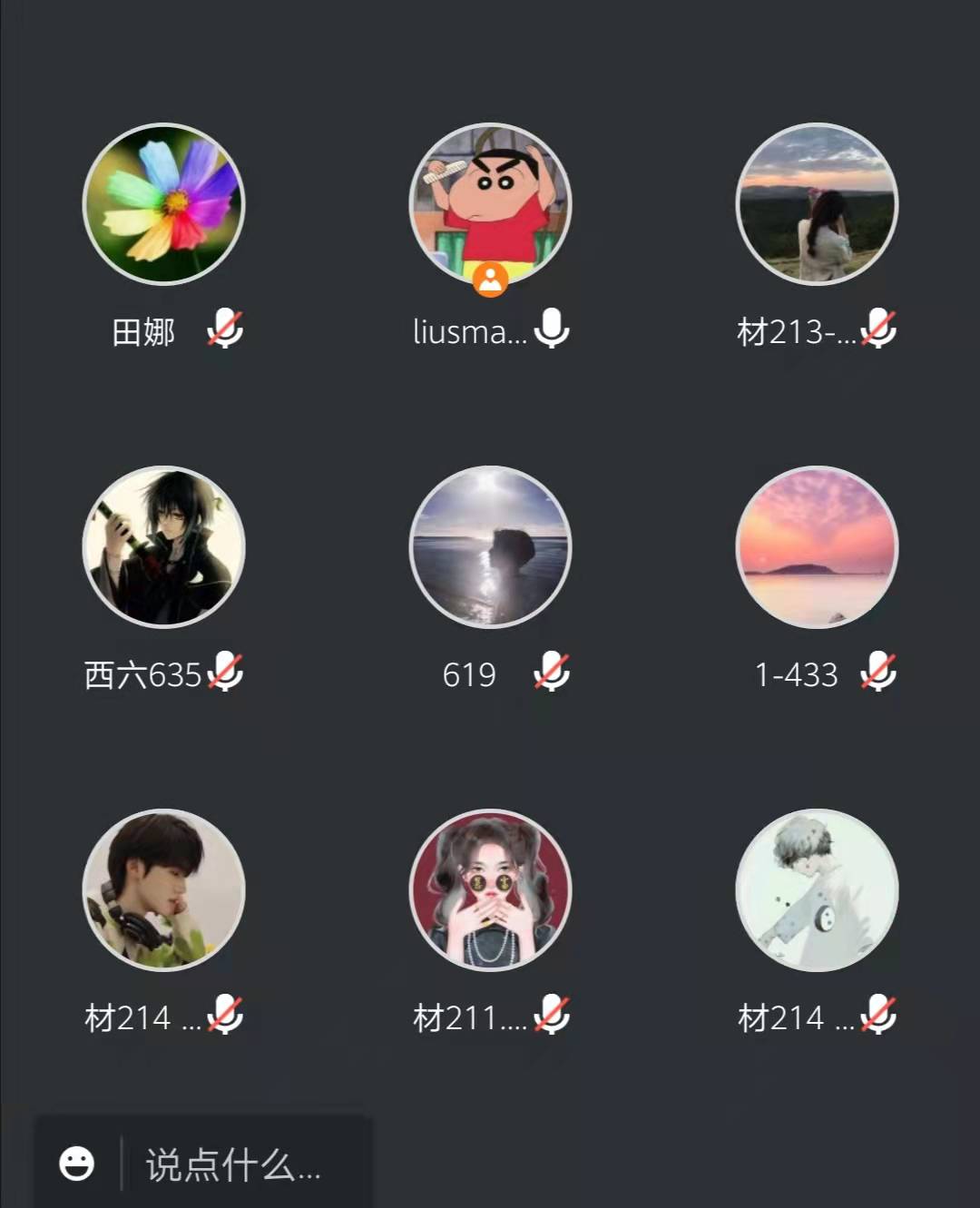
Task: Select the 材211... participant avatar
Action: 490,890
